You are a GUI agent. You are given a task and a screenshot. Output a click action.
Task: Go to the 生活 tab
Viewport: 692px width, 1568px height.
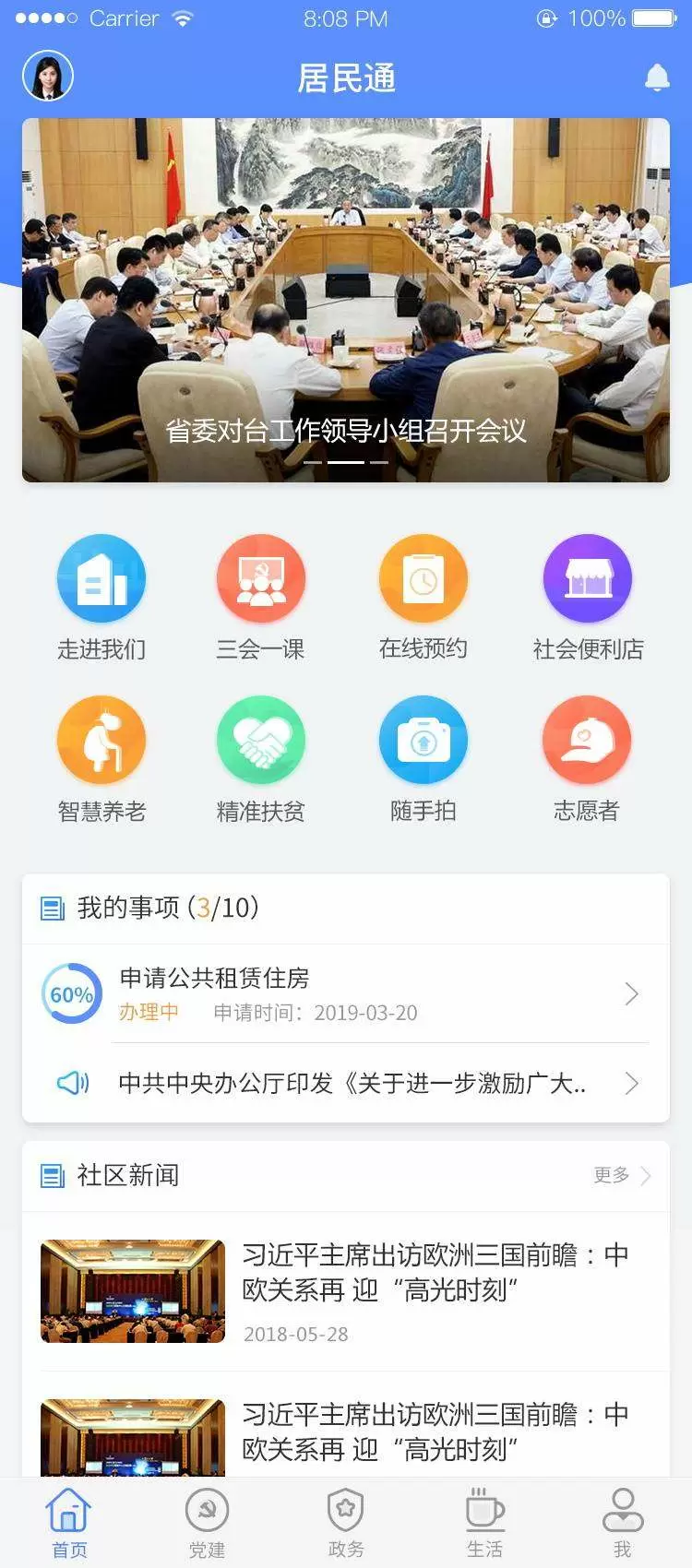pos(484,1523)
